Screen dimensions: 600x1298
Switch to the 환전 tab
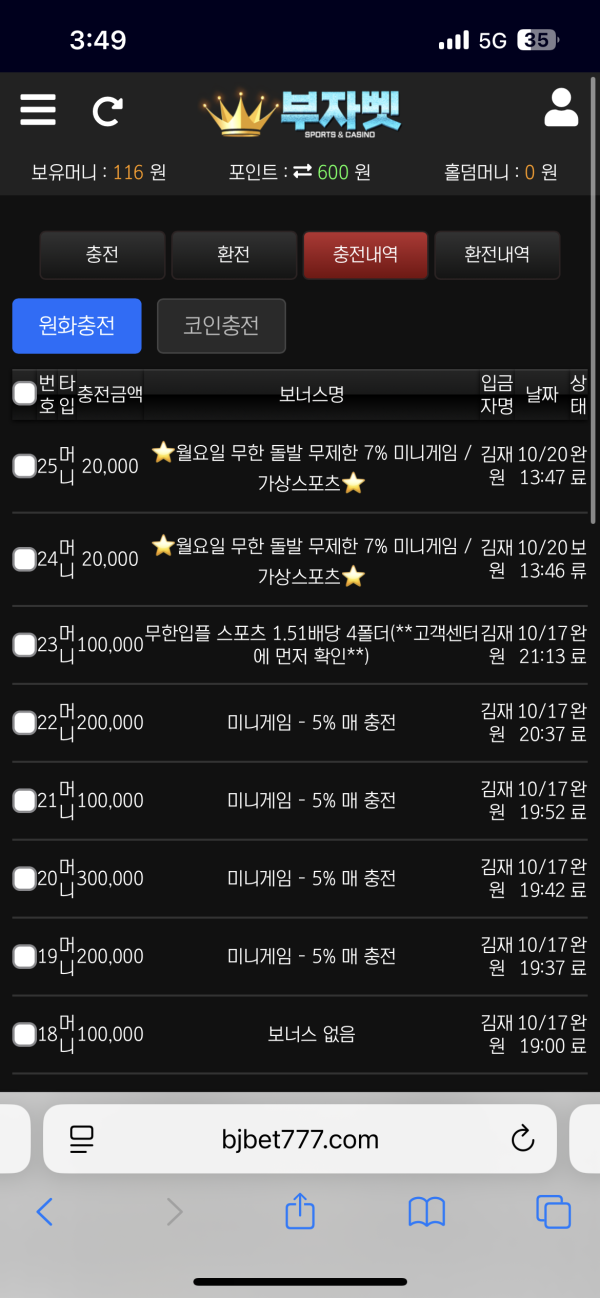point(233,255)
